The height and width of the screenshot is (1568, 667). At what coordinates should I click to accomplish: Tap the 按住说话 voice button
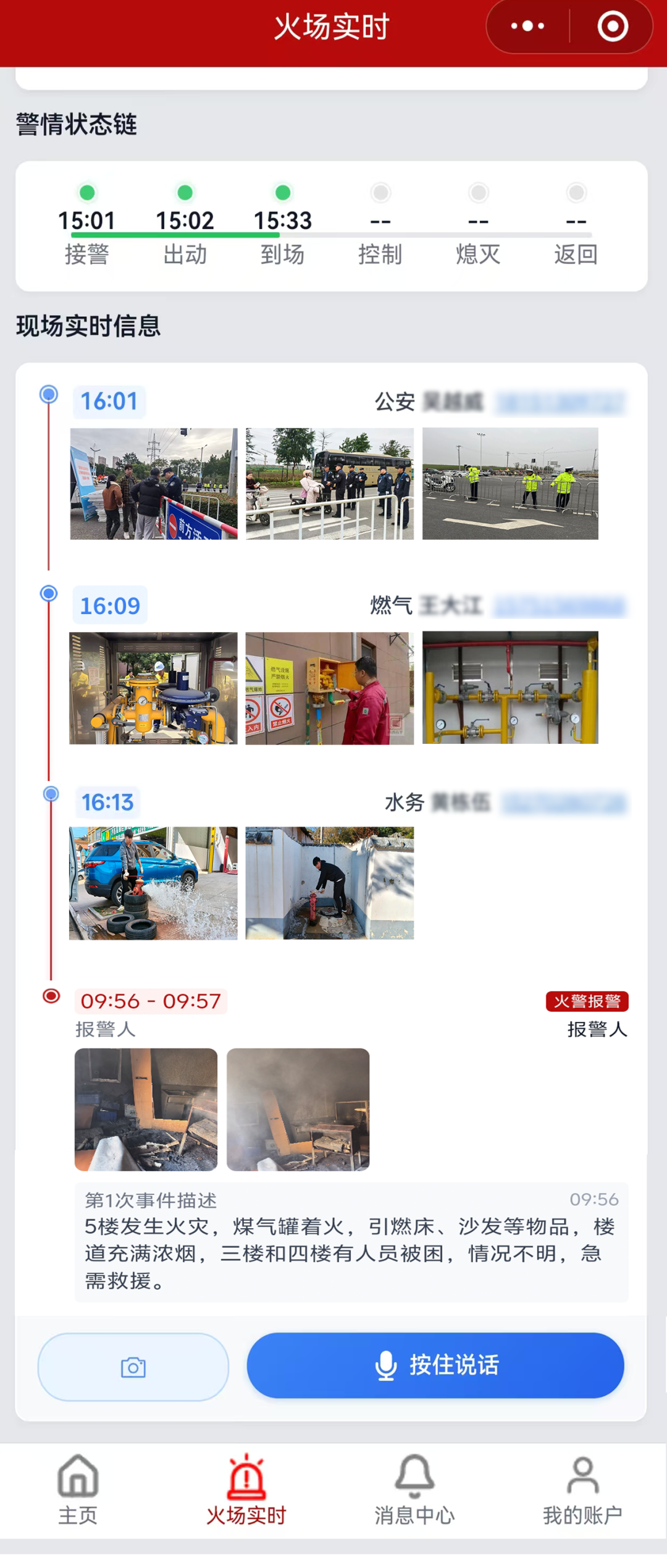click(x=435, y=1365)
